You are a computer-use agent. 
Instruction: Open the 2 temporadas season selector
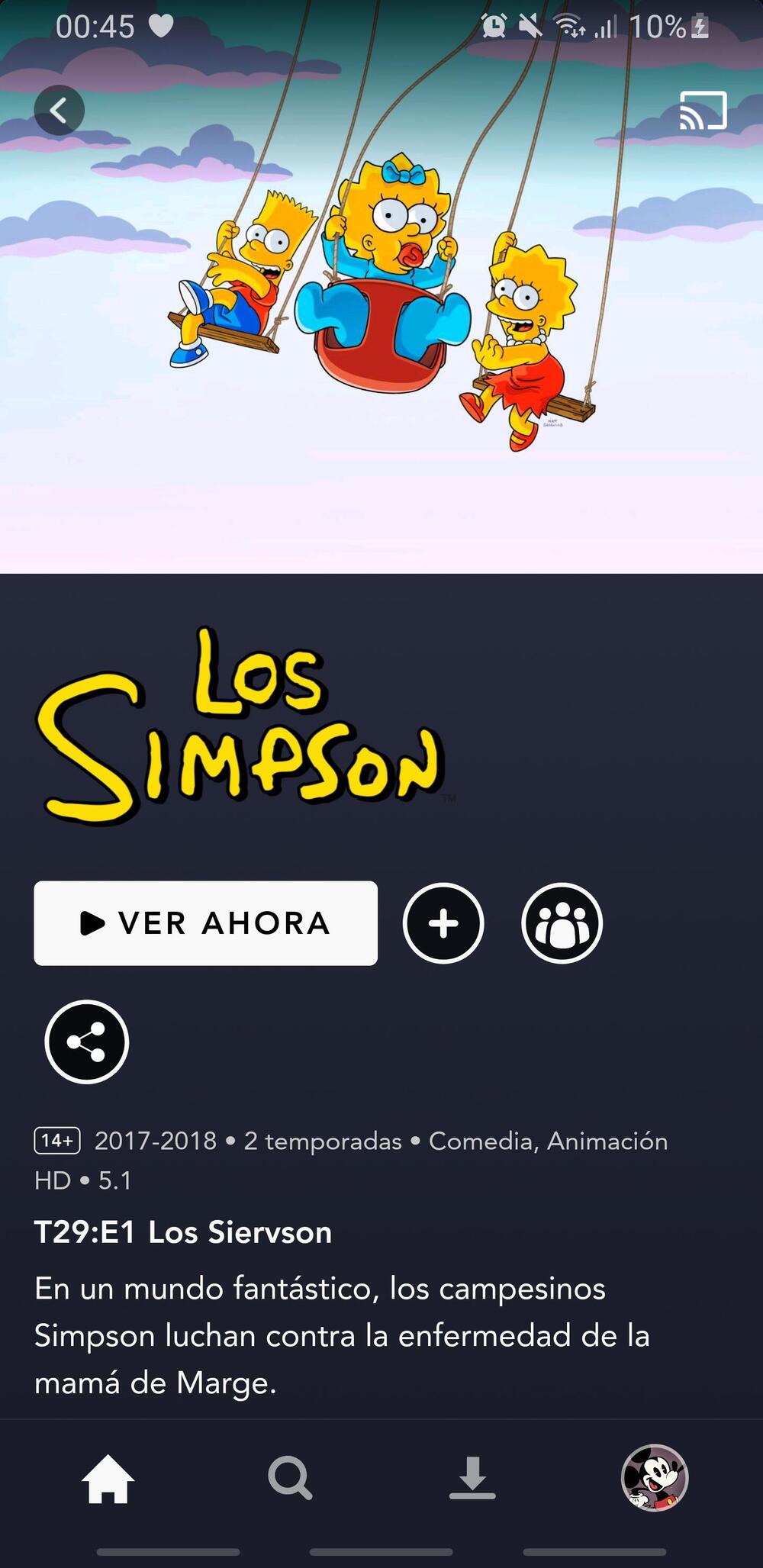pyautogui.click(x=322, y=1141)
